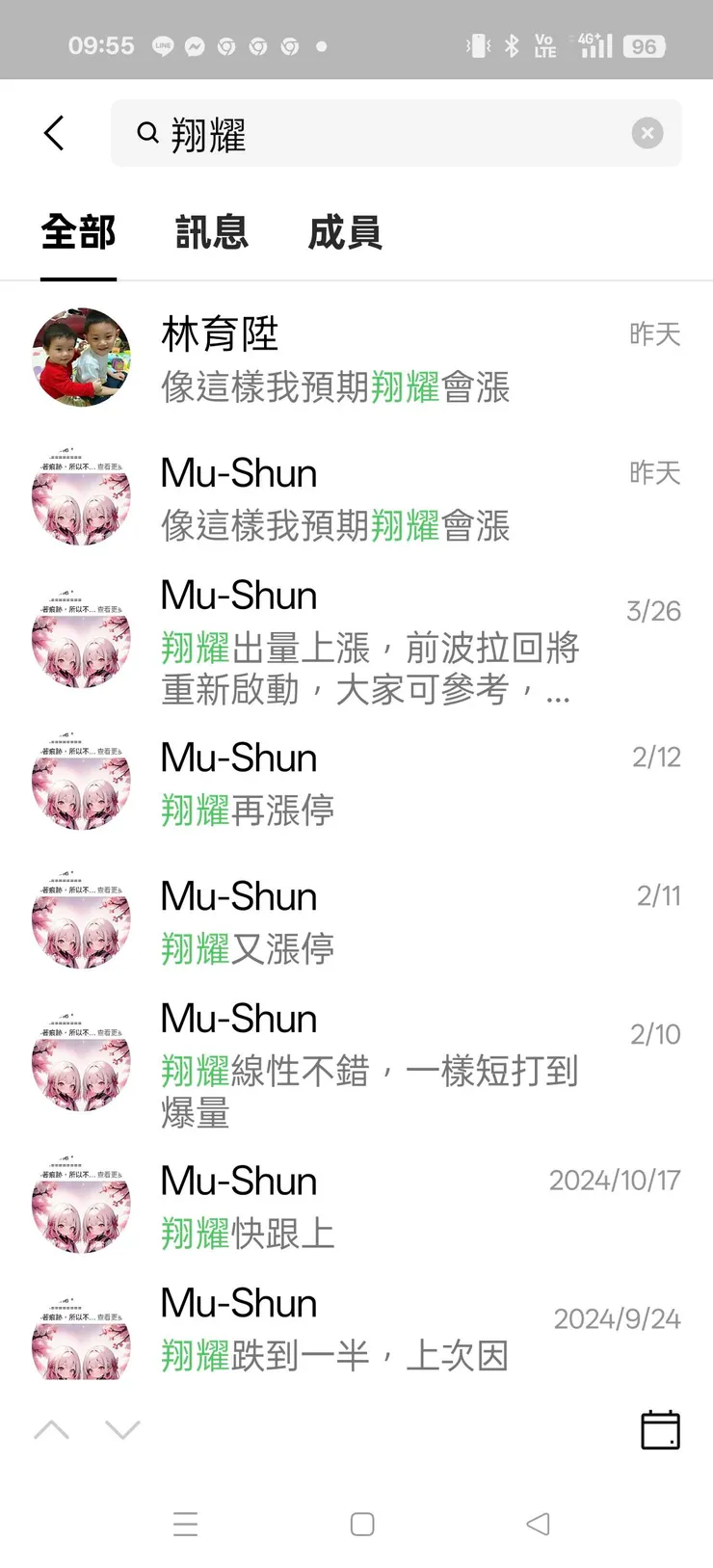713x1568 pixels.
Task: Select the 全部 tab
Action: coord(79,233)
